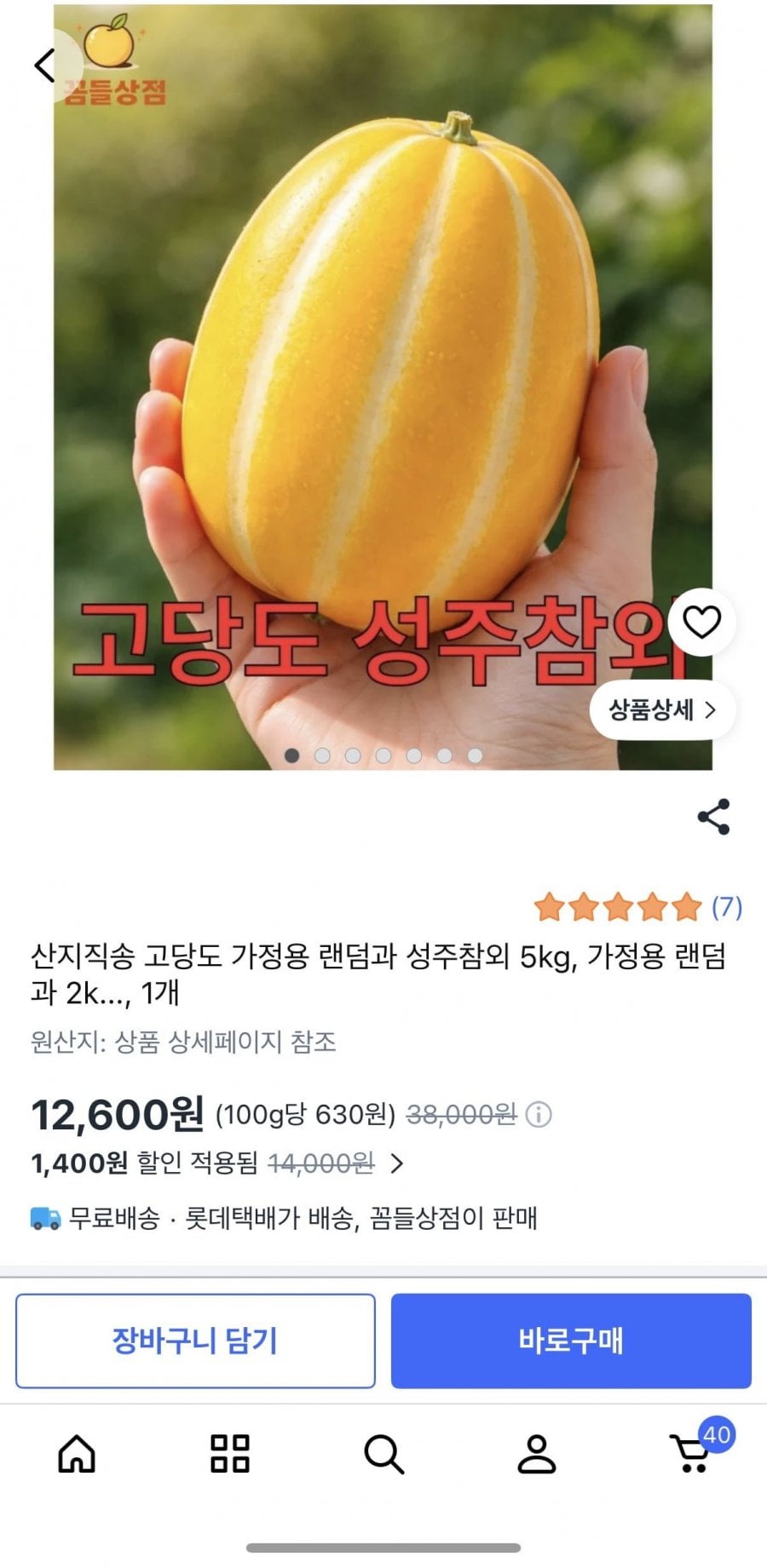Tap 장바구니 담기 to add to cart
Viewport: 767px width, 1568px height.
(195, 1341)
